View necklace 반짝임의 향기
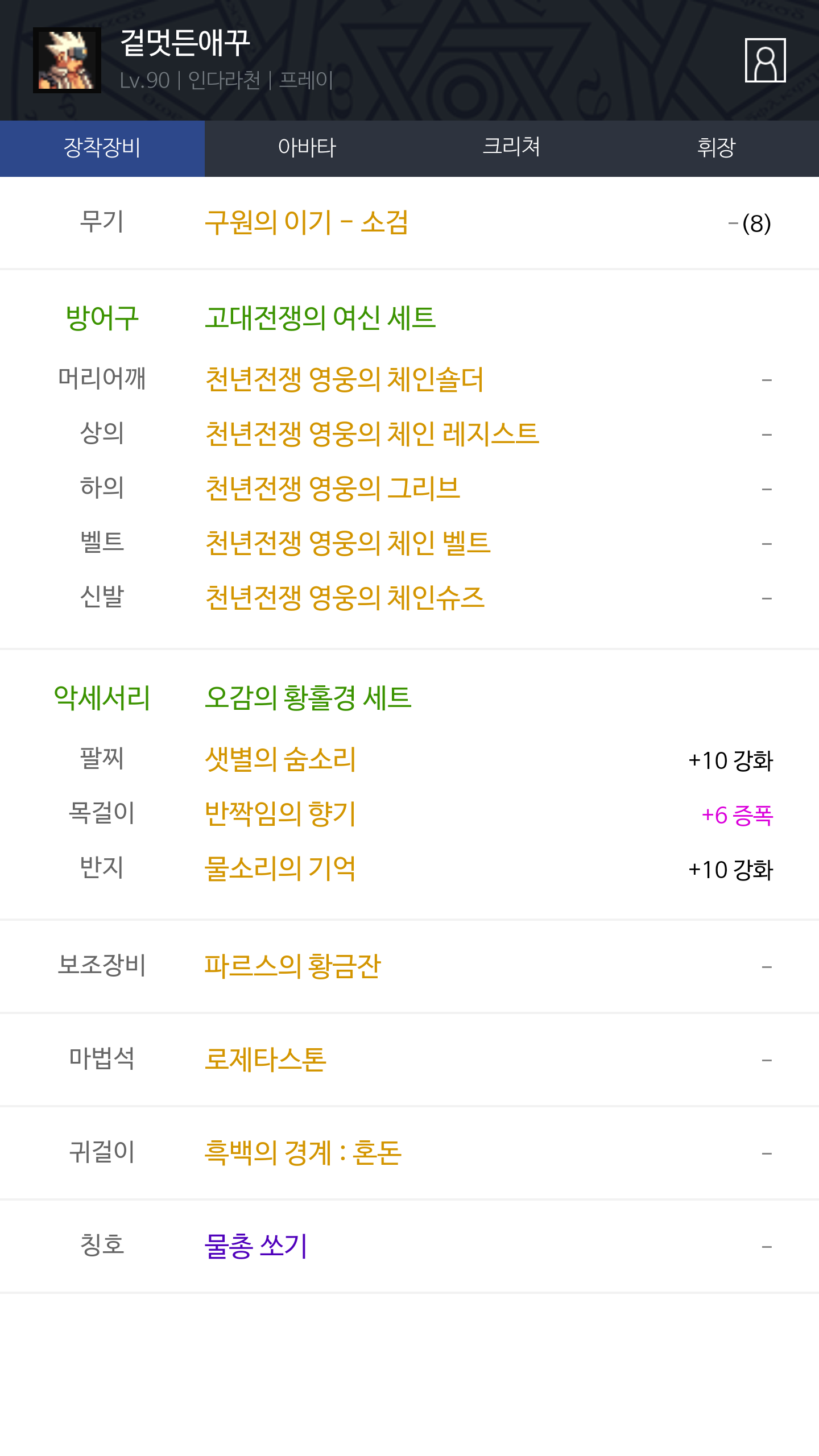Viewport: 819px width, 1456px height. click(280, 814)
